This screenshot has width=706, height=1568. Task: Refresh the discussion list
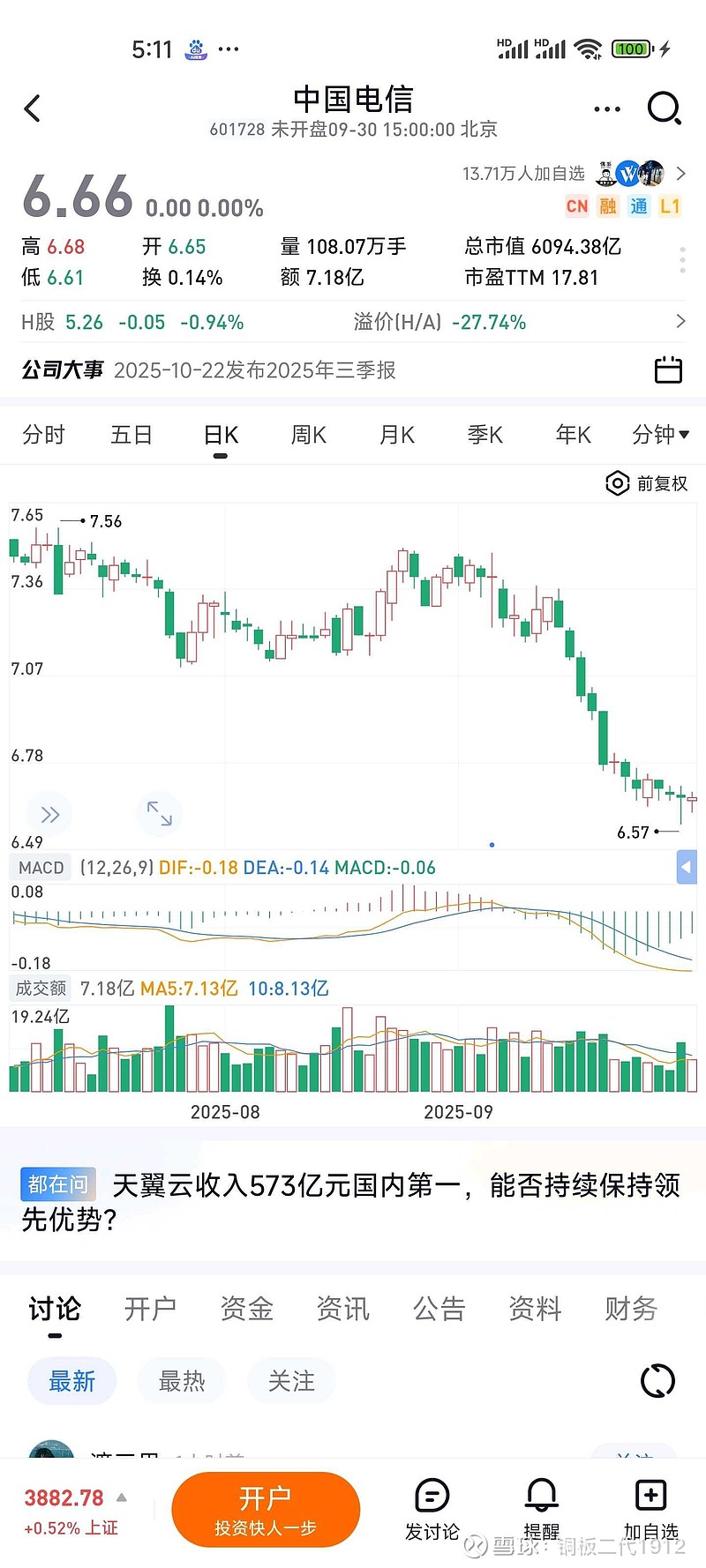(657, 1381)
